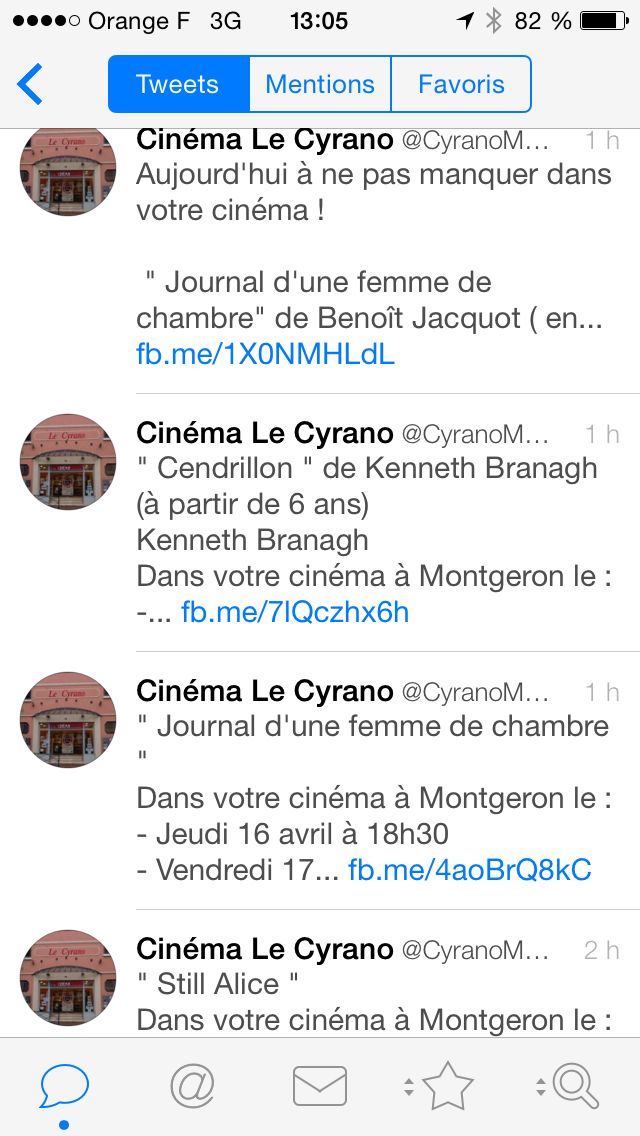Switch to the Mentions segment

(x=320, y=85)
